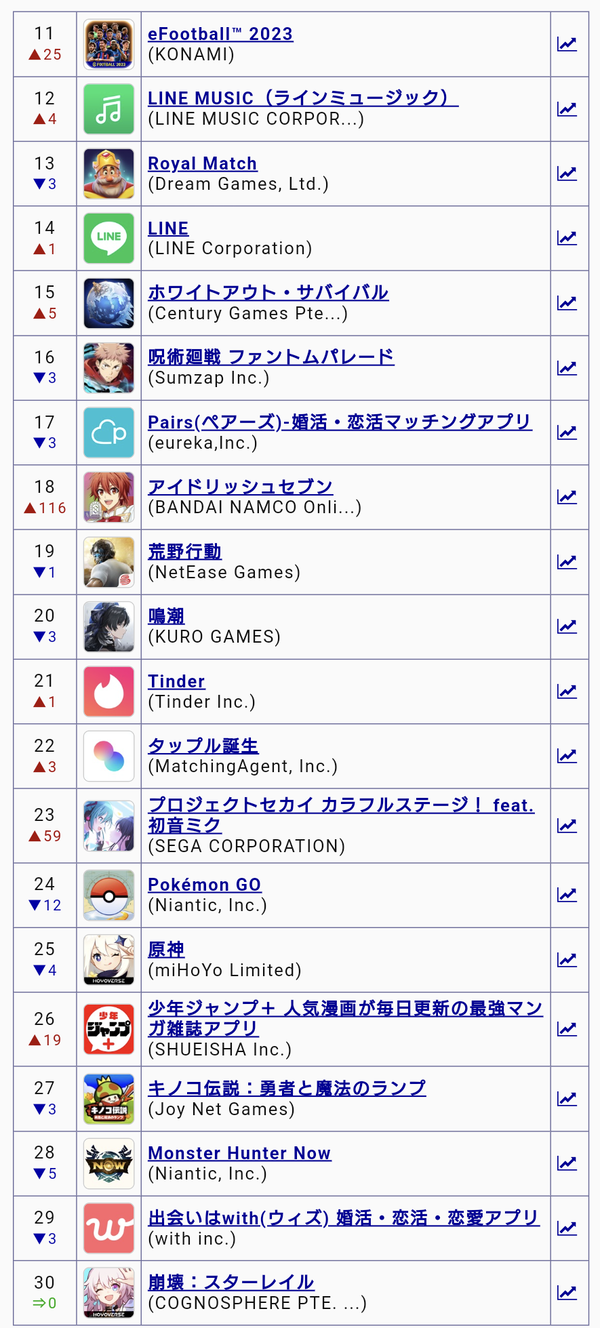View the ranking chart for LINE

[x=567, y=238]
